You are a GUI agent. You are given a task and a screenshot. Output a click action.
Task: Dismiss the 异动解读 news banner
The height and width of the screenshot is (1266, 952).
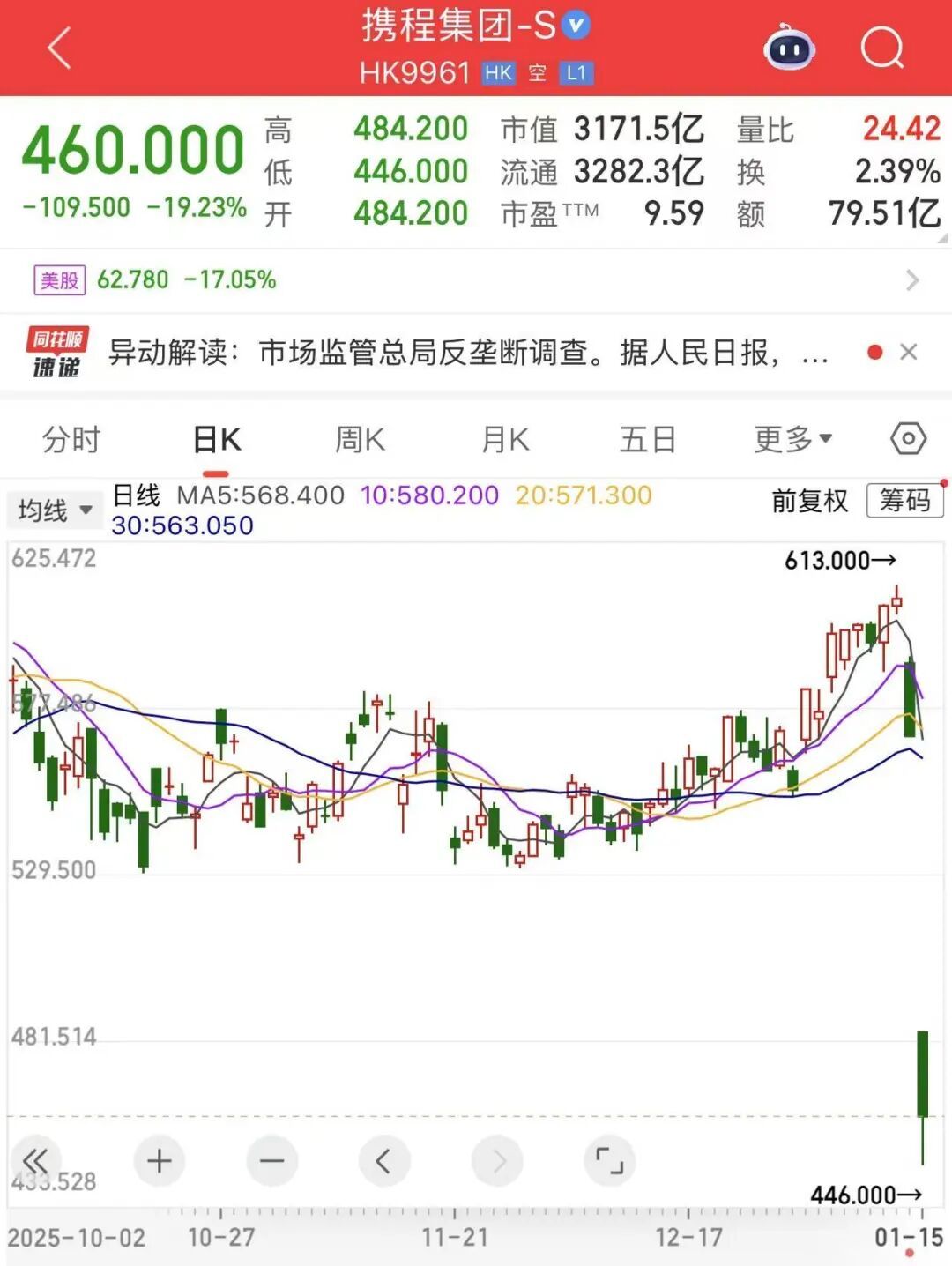908,352
